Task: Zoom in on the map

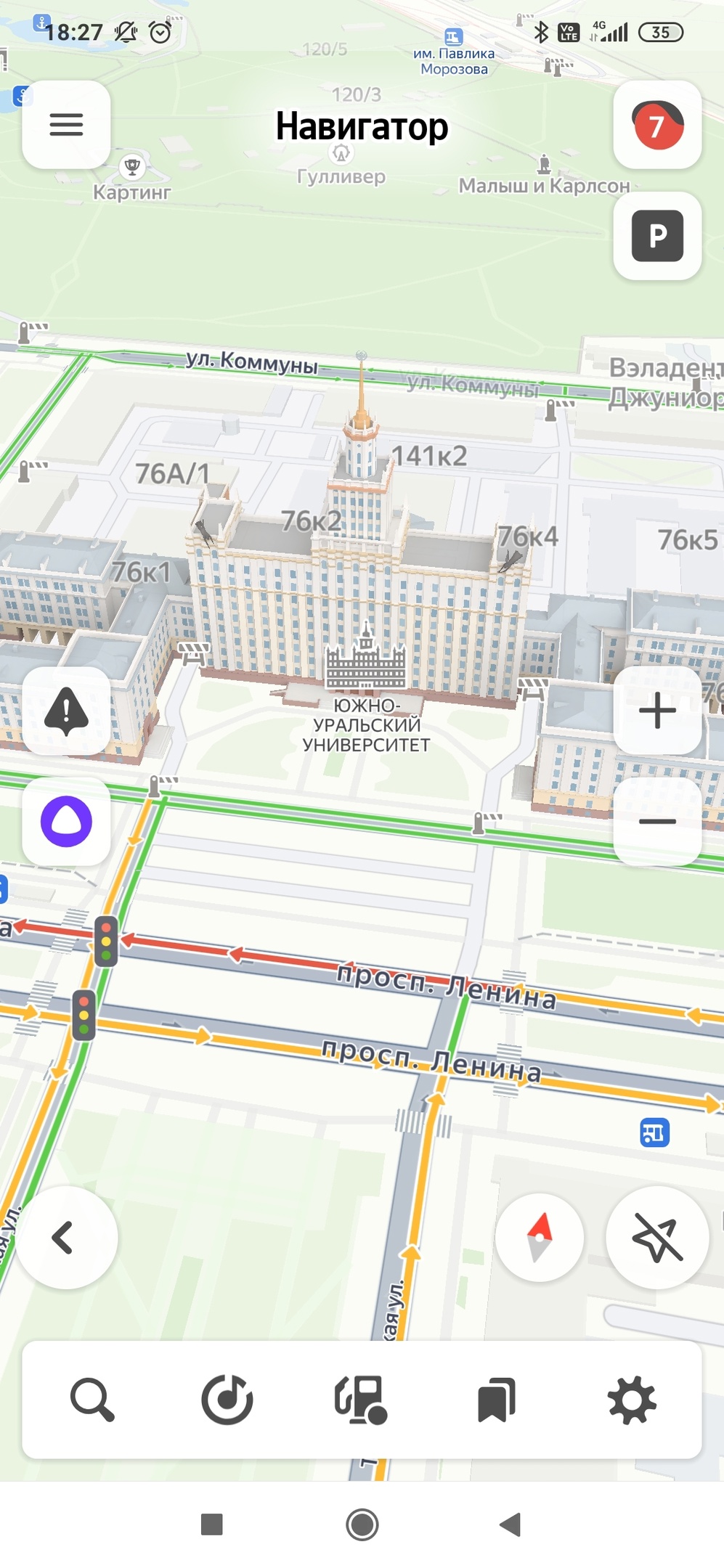Action: click(x=657, y=711)
